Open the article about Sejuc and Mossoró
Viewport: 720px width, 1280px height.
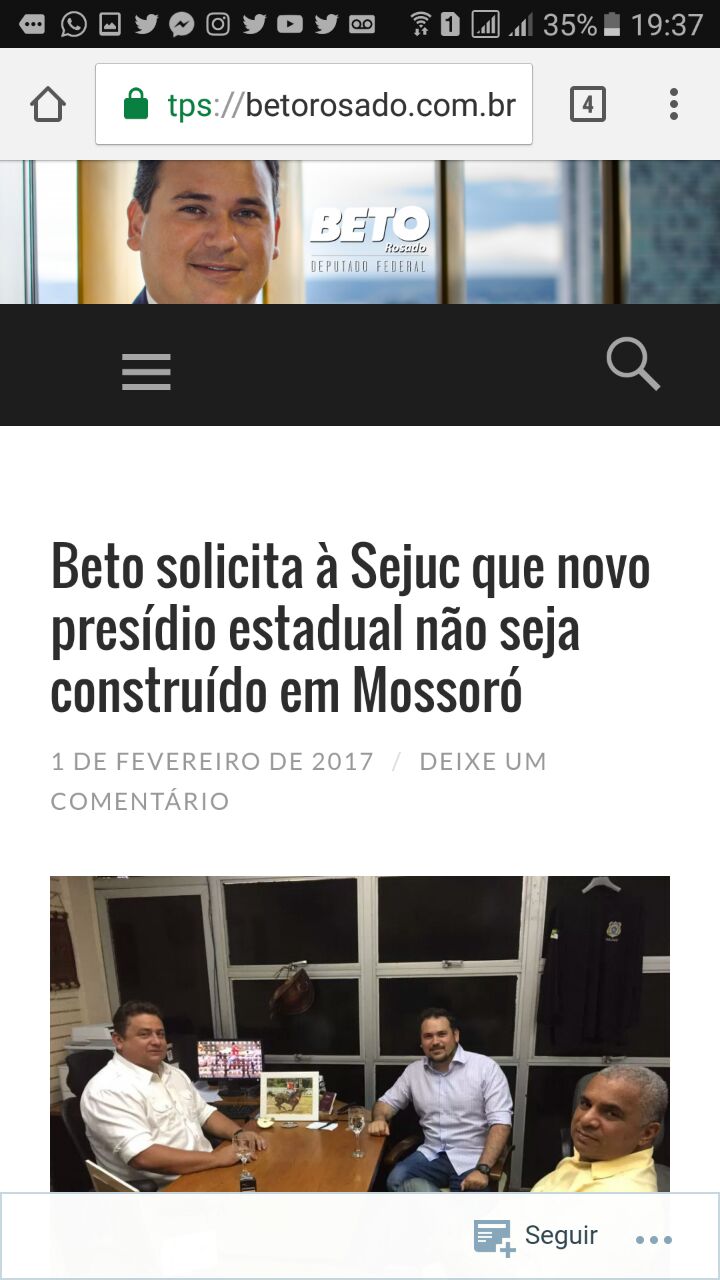(x=350, y=628)
